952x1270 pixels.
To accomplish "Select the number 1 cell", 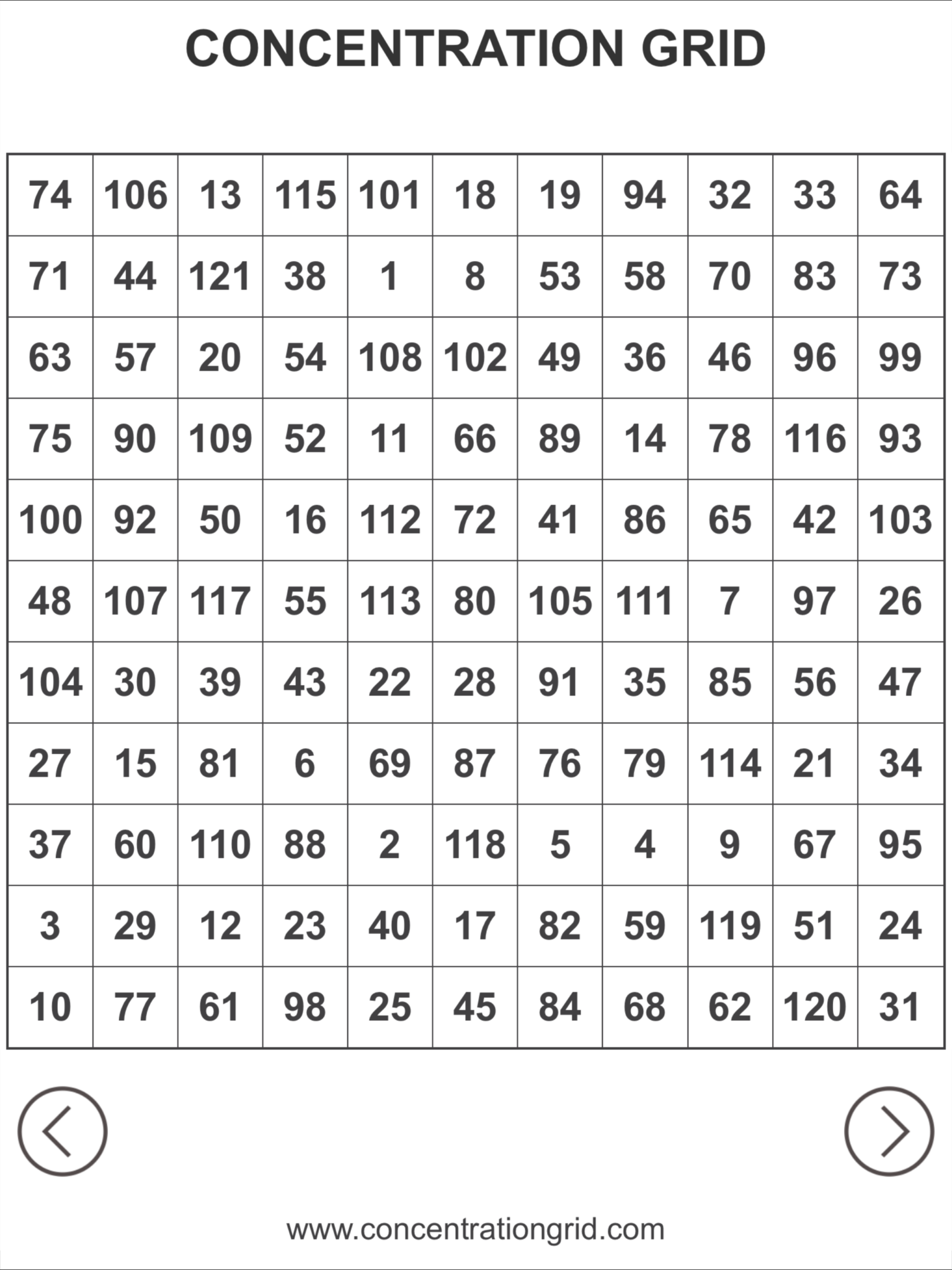I will tap(390, 277).
